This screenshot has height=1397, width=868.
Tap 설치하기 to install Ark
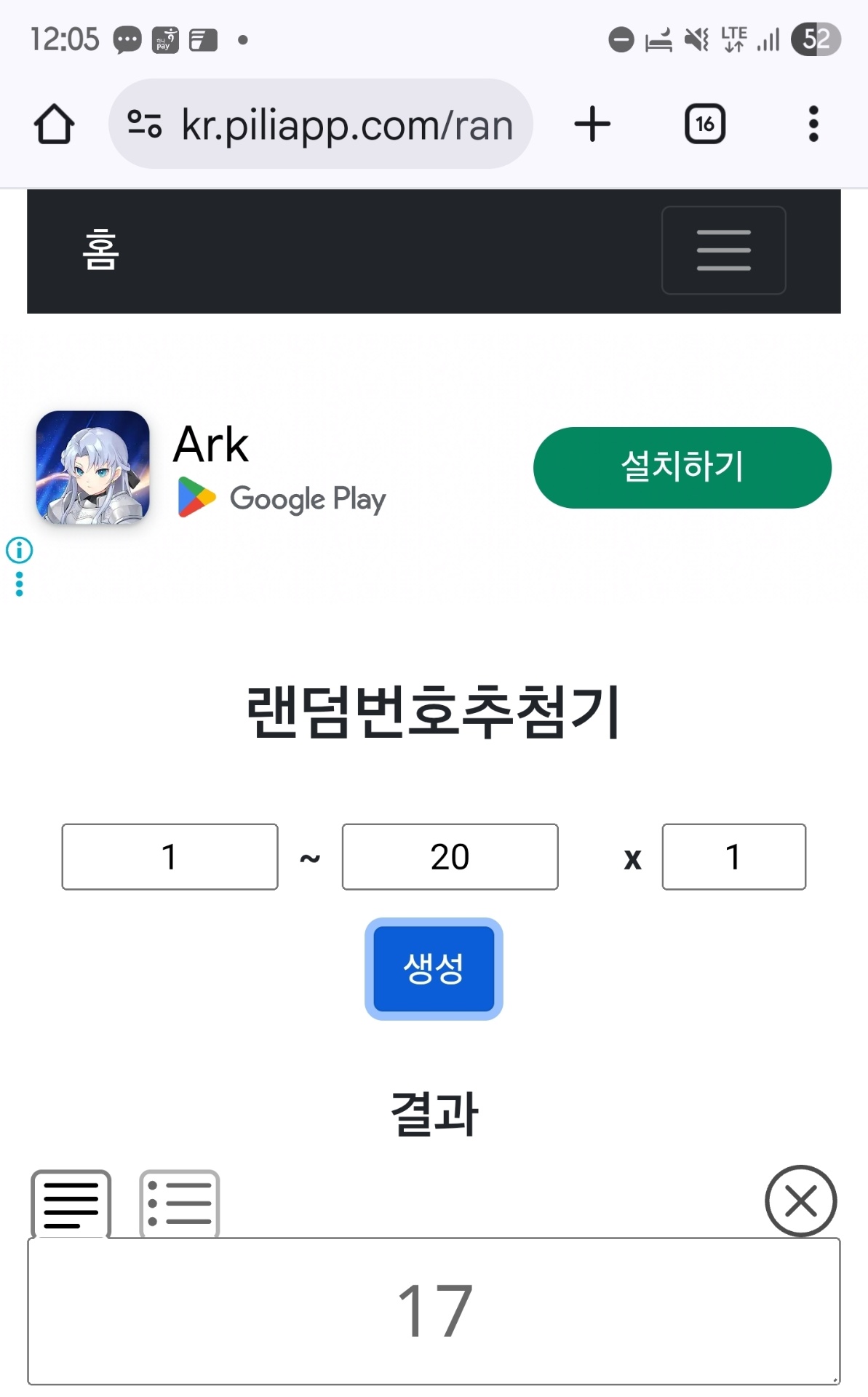click(x=682, y=467)
